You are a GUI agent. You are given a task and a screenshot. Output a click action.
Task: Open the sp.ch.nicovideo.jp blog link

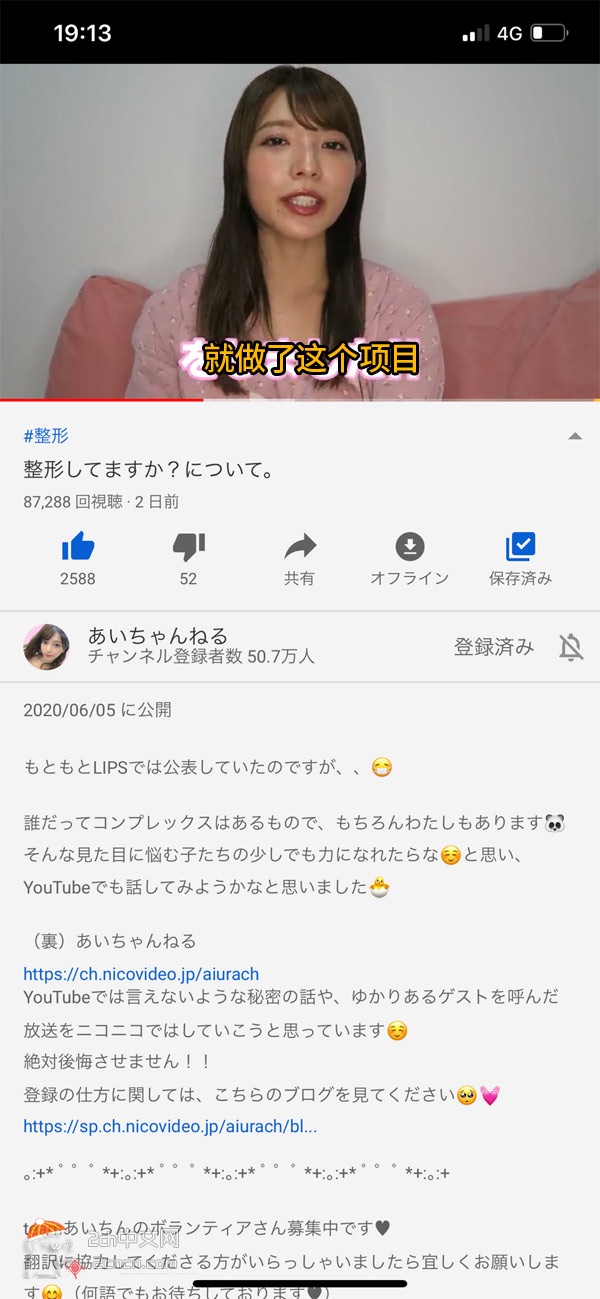click(170, 1126)
